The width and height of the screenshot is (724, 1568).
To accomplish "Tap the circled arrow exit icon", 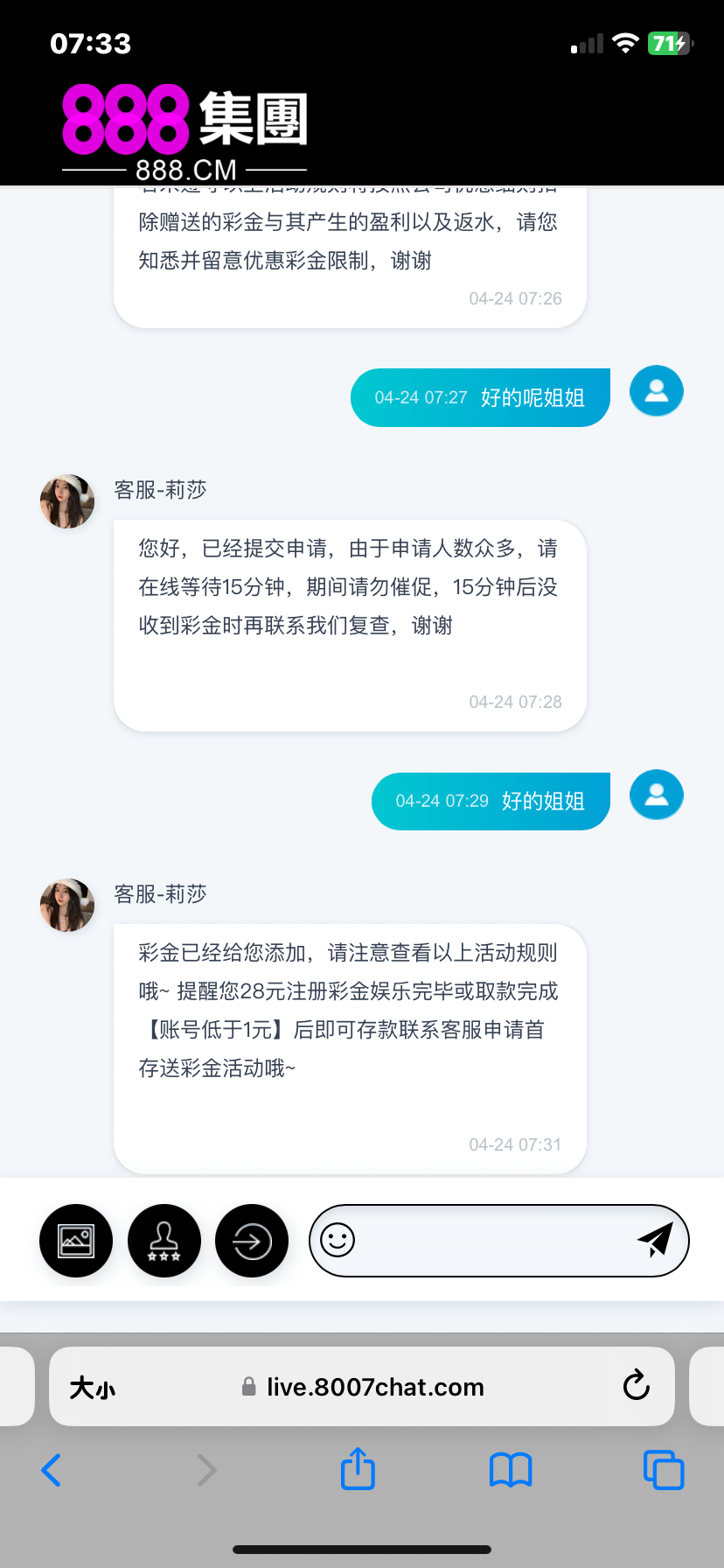I will (252, 1241).
